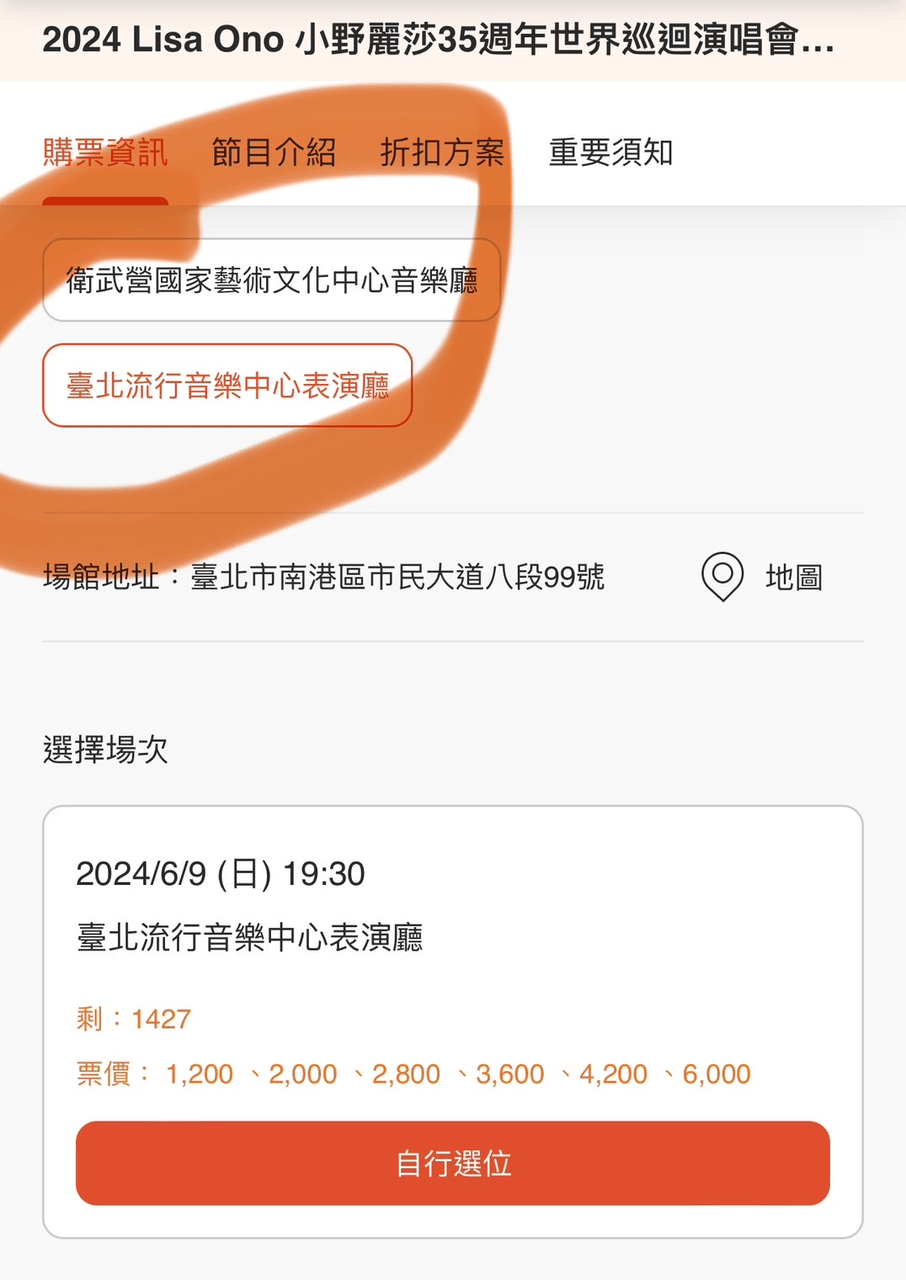This screenshot has width=906, height=1280.
Task: Open the 重要須知 tab
Action: 610,153
